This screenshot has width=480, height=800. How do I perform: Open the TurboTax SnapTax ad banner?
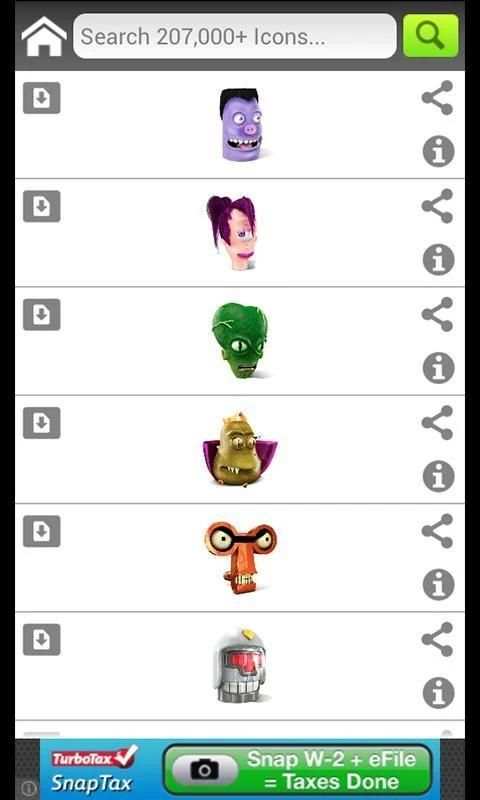pyautogui.click(x=240, y=769)
